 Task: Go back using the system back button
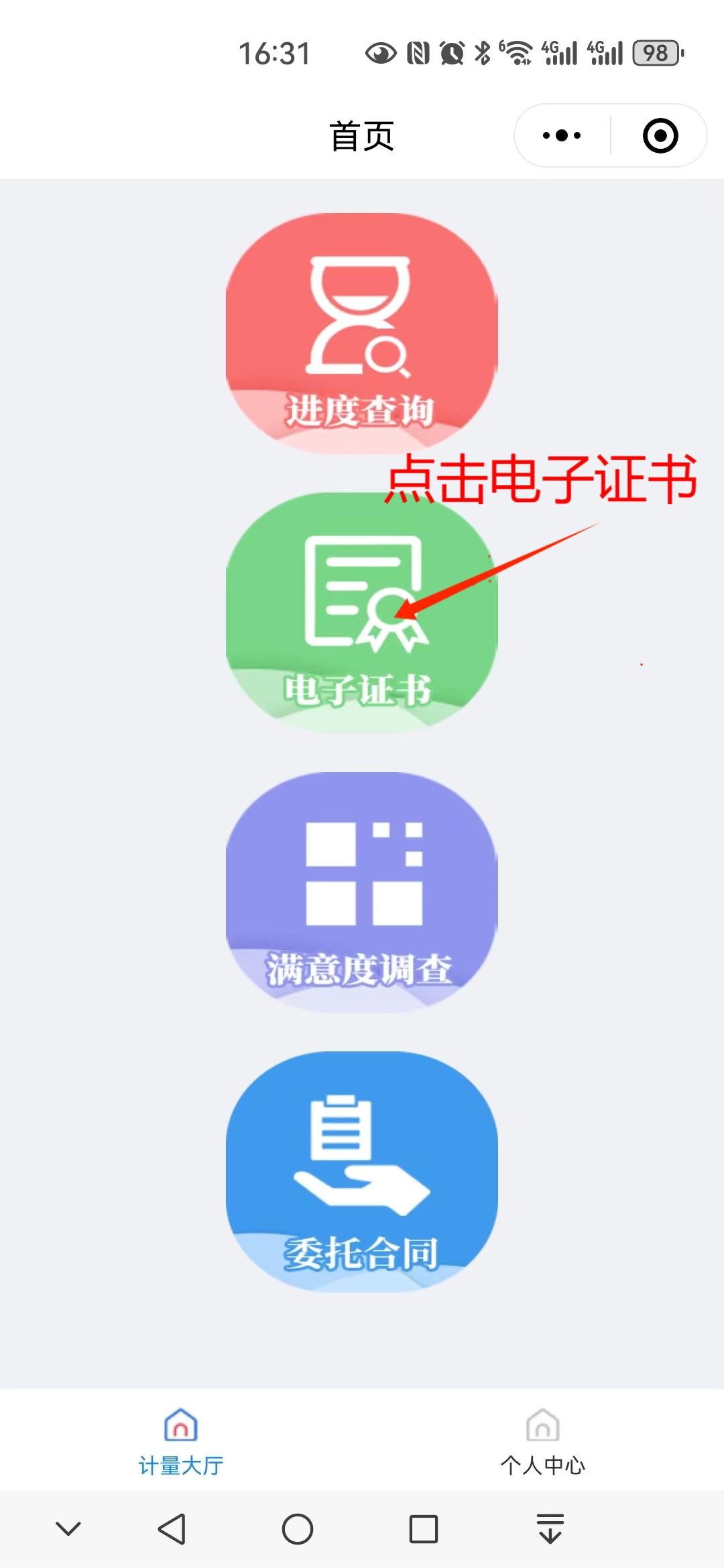172,1529
